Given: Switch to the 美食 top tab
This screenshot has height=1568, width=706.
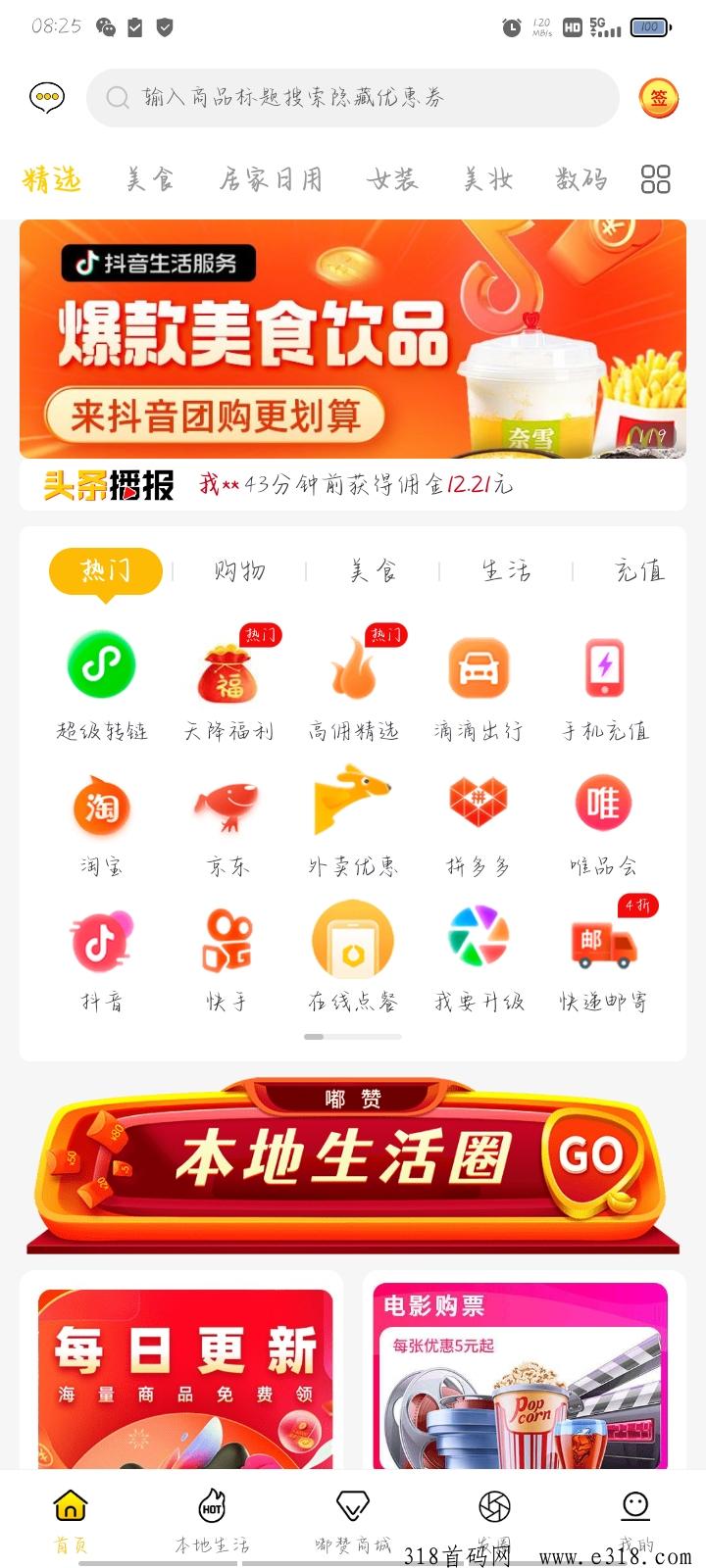Looking at the screenshot, I should coord(150,179).
